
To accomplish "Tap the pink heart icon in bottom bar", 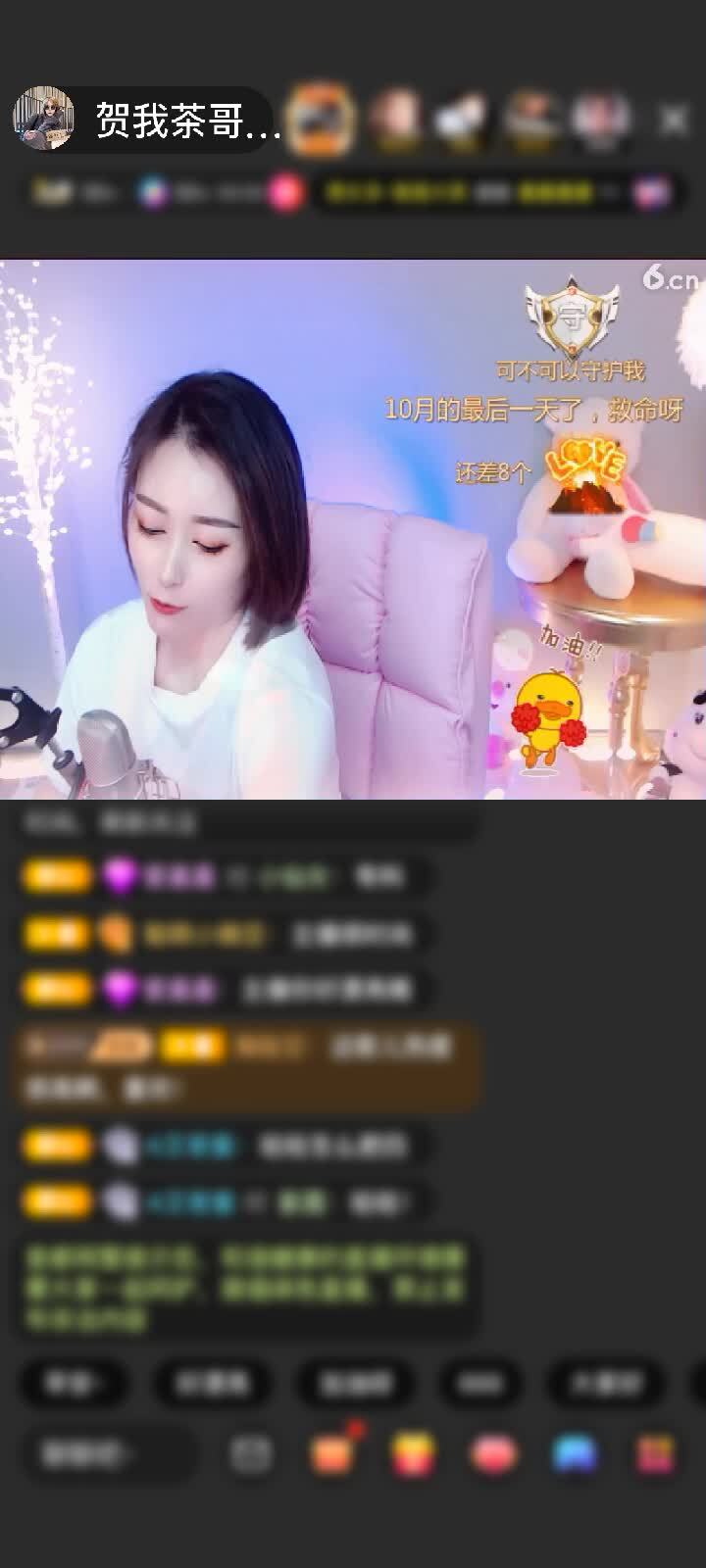I will click(494, 1454).
